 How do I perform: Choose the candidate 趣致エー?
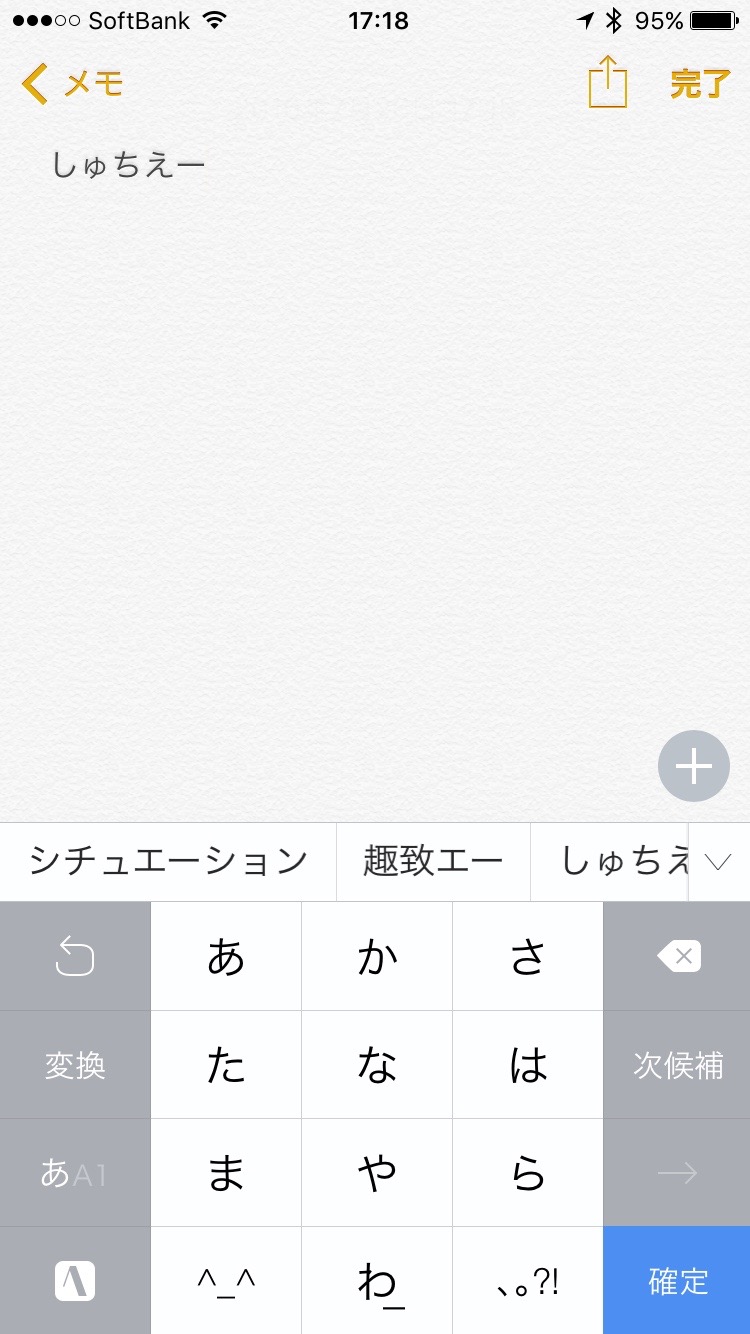433,861
